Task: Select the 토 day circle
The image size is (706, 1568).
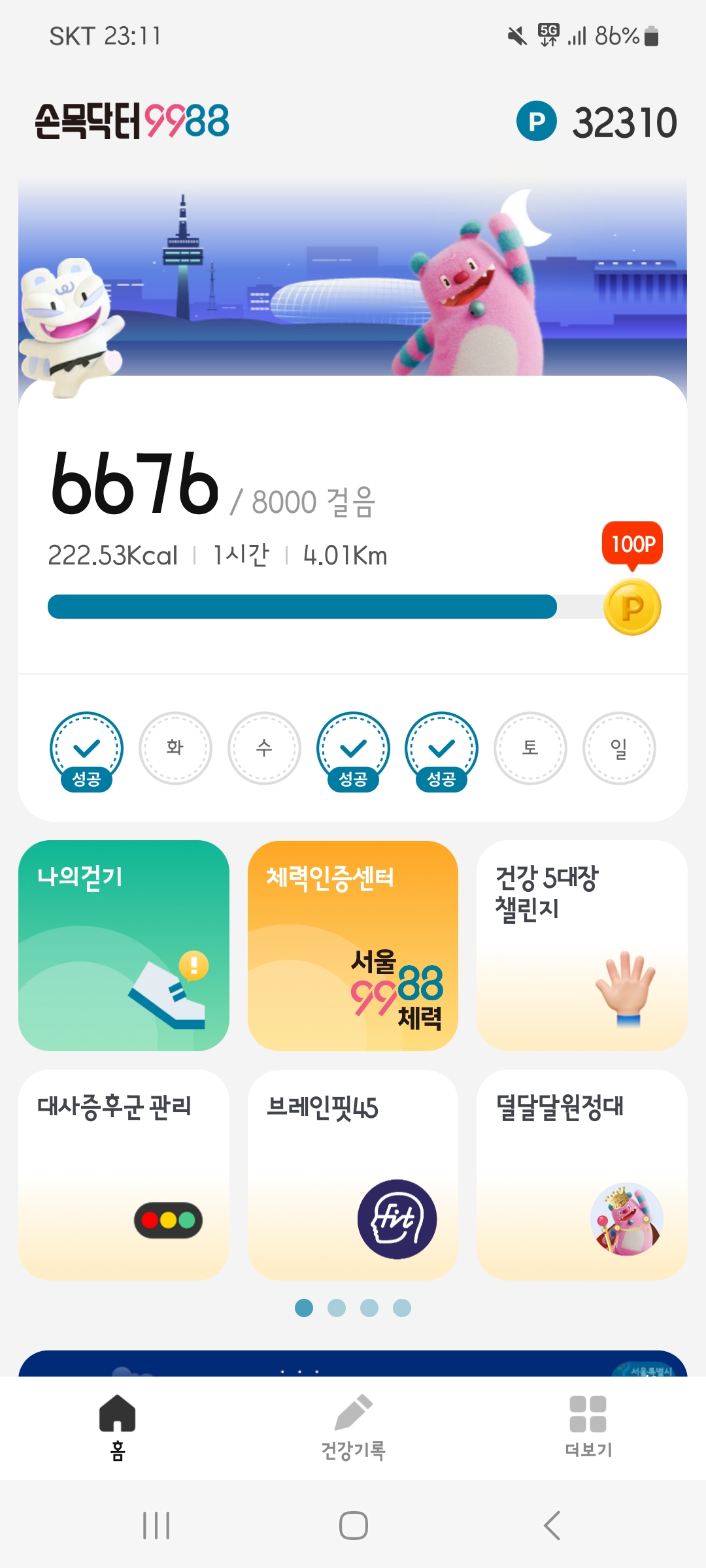Action: tap(530, 747)
